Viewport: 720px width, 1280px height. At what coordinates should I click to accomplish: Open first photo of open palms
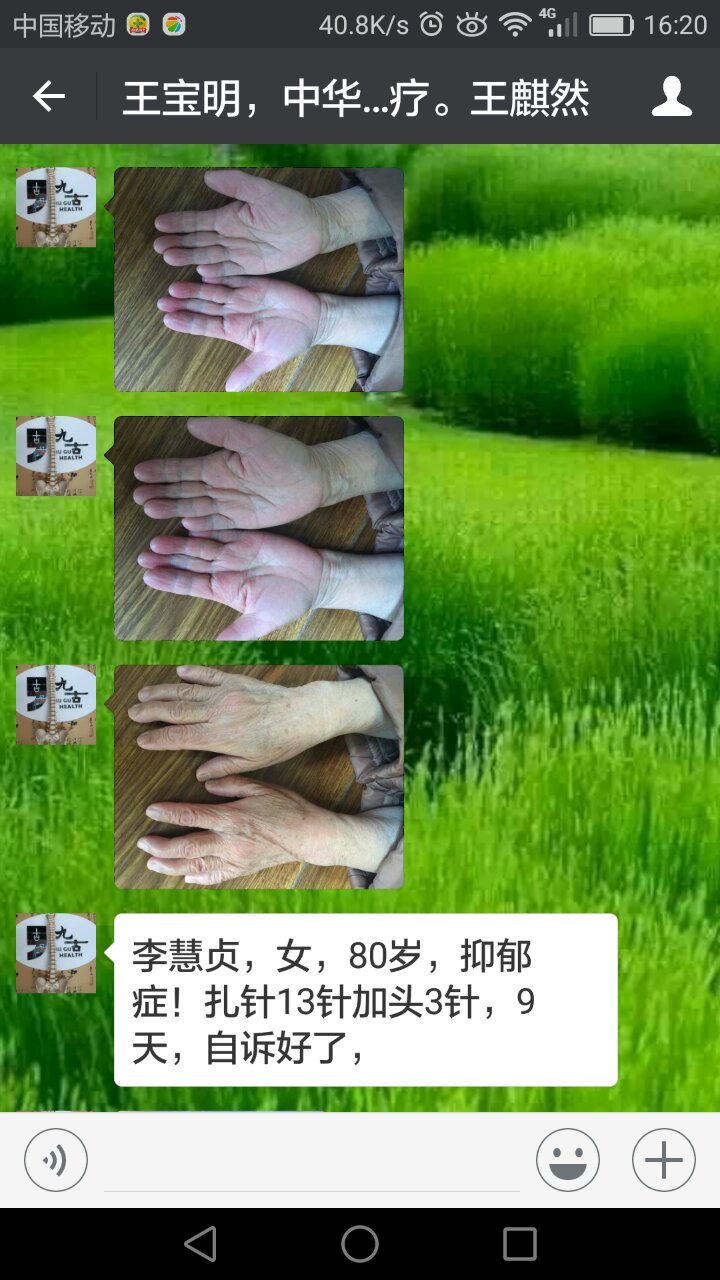pyautogui.click(x=259, y=279)
